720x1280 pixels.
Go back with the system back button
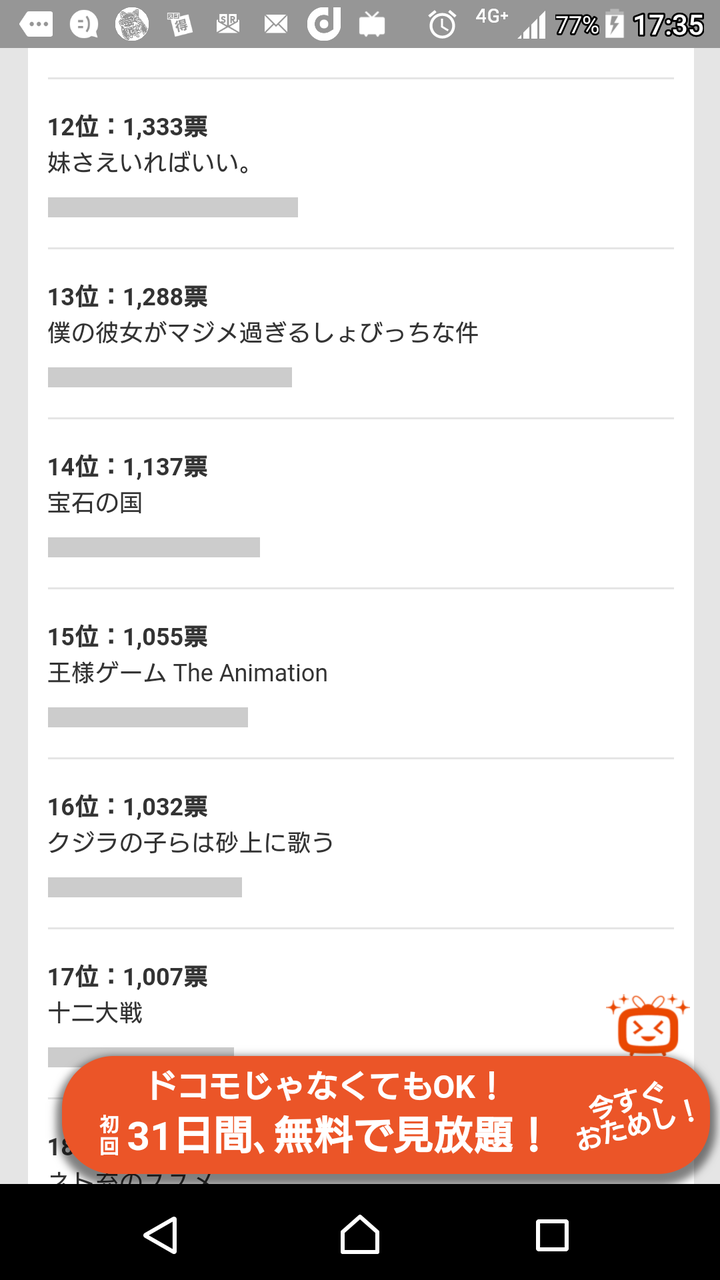click(x=161, y=1235)
